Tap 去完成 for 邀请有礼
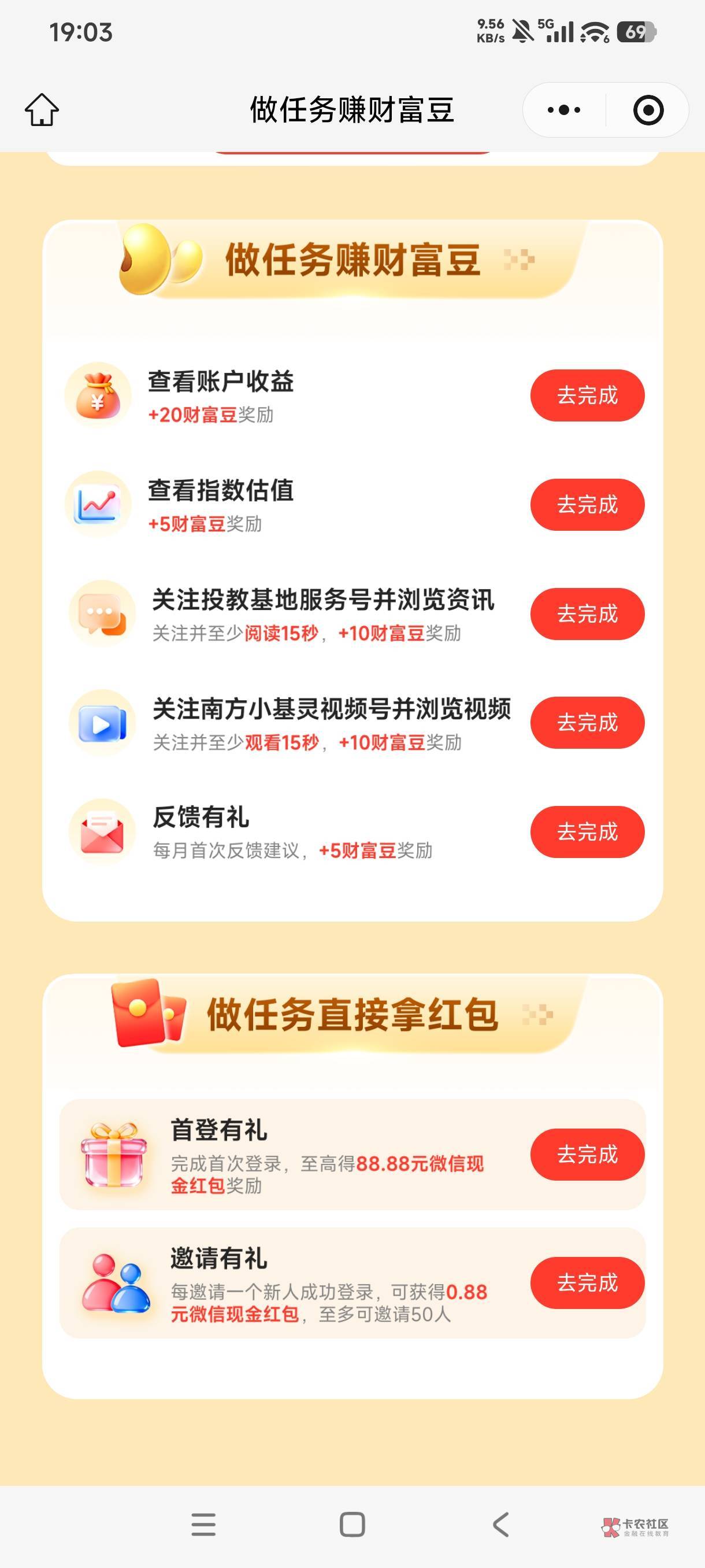 (x=587, y=1282)
